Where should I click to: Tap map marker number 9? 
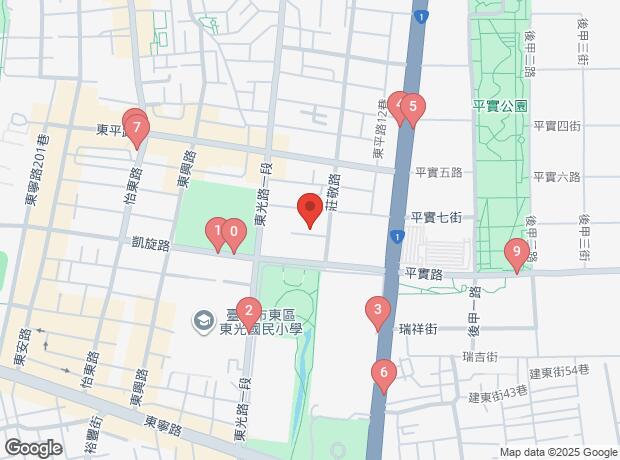click(516, 252)
